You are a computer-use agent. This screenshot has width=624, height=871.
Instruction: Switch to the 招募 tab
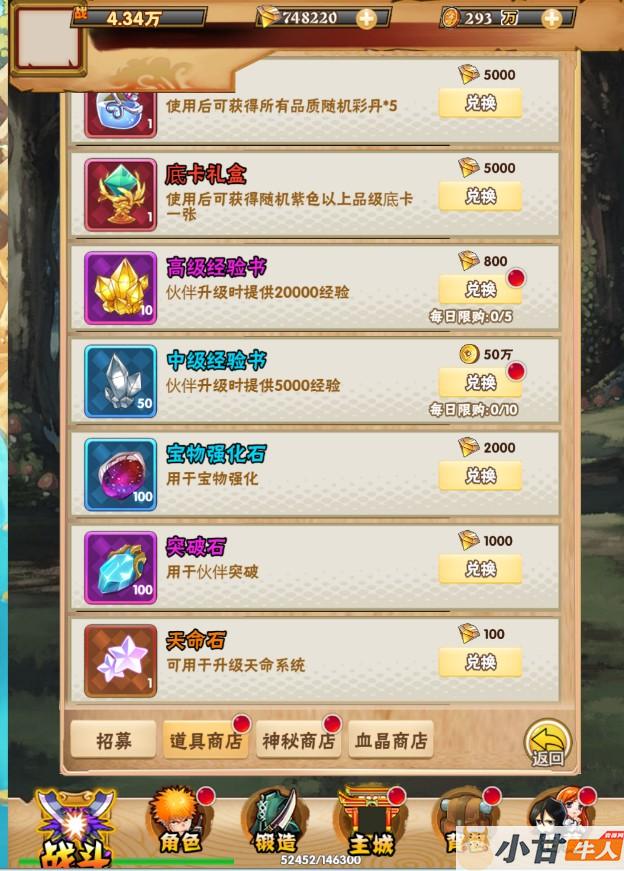pyautogui.click(x=113, y=741)
